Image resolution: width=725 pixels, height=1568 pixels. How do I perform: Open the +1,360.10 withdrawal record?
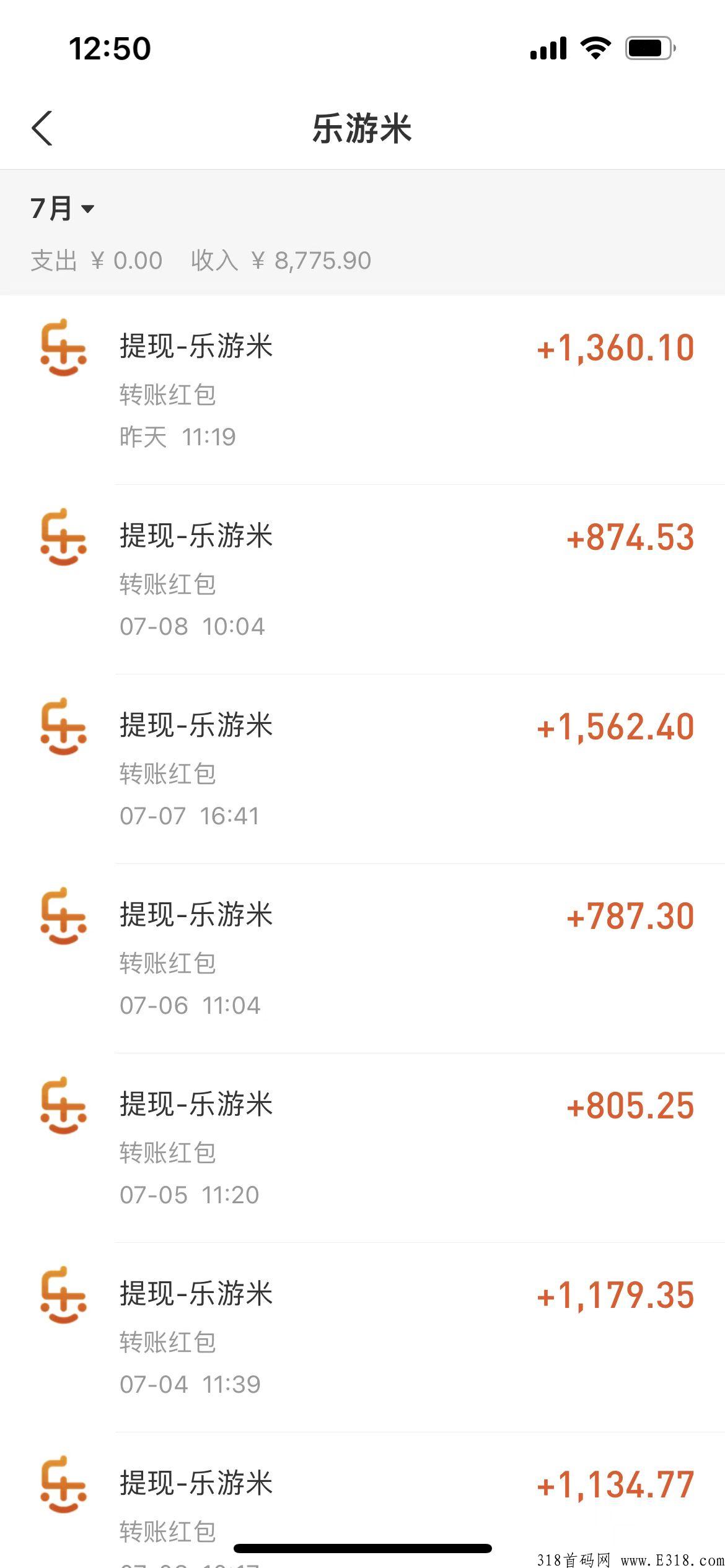click(362, 390)
